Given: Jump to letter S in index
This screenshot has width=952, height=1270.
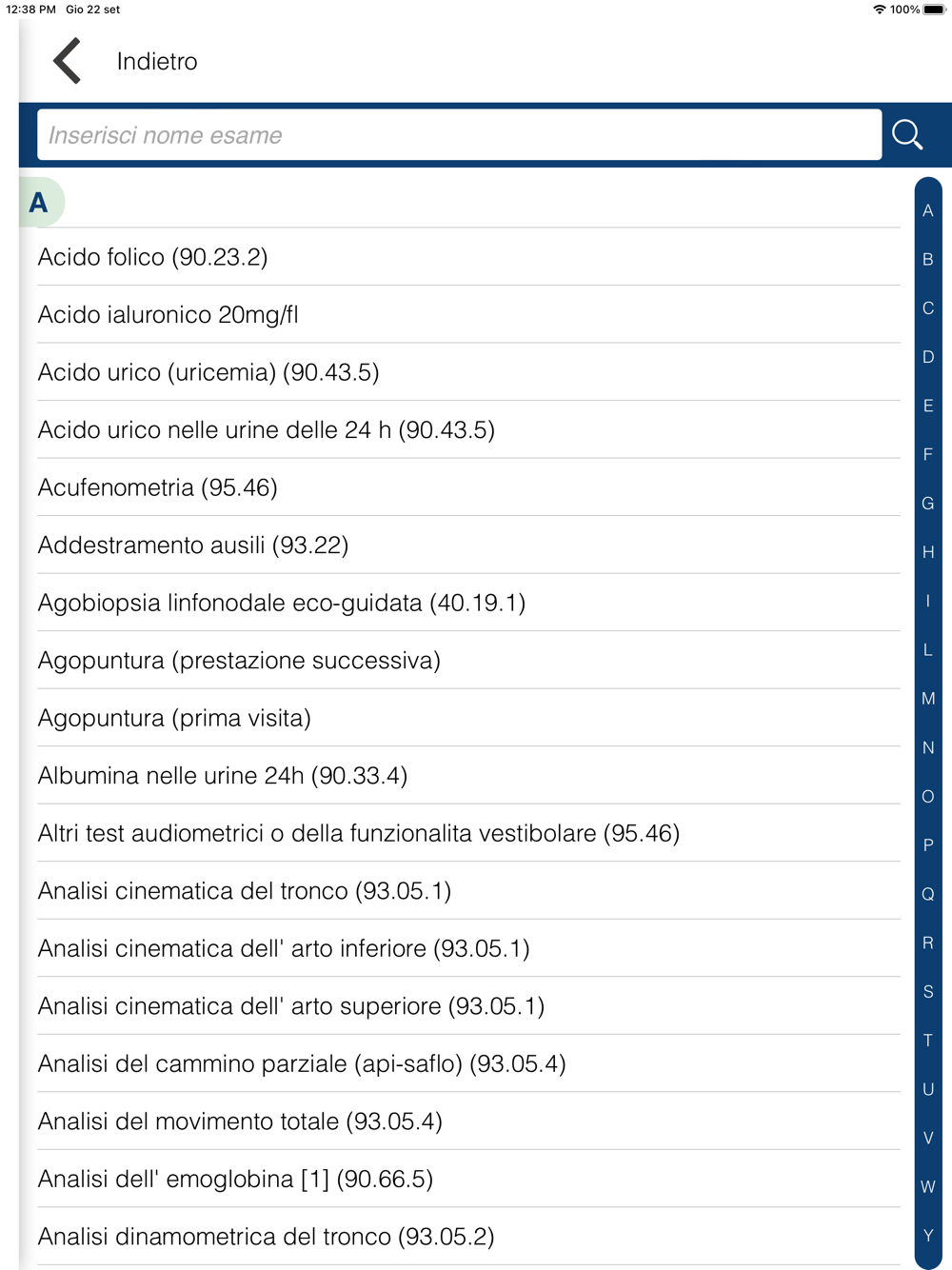Looking at the screenshot, I should coord(928,992).
